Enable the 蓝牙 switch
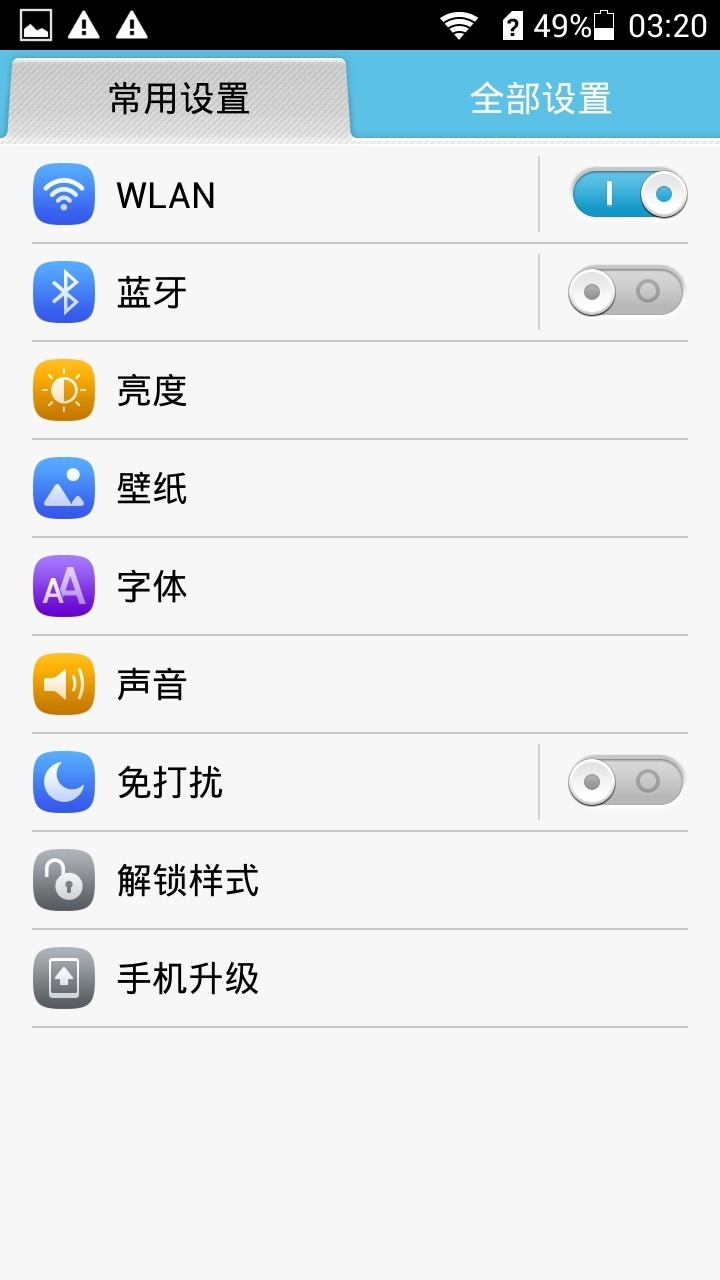Image resolution: width=720 pixels, height=1280 pixels. click(x=626, y=292)
